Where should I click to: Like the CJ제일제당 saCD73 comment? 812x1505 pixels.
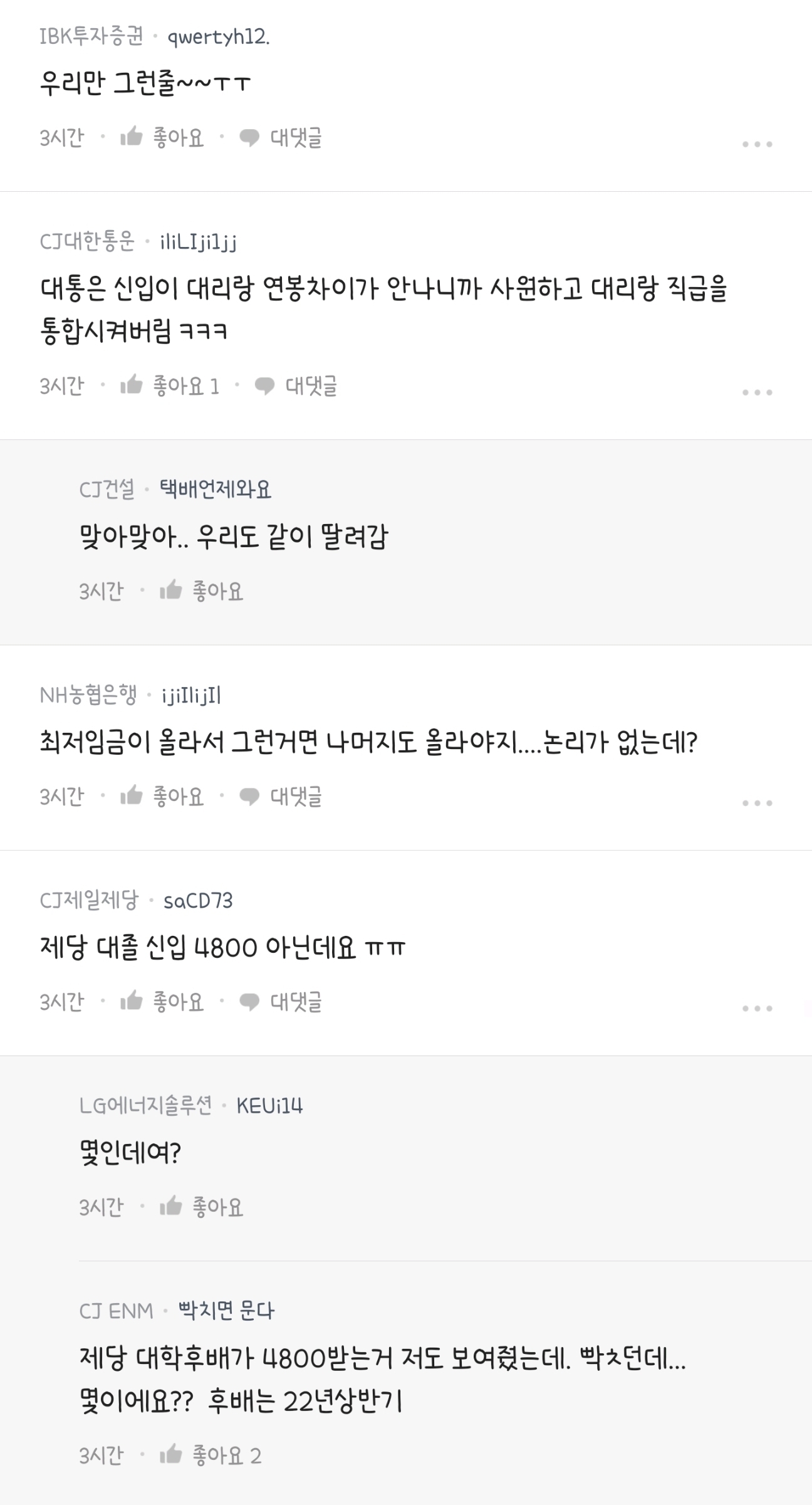162,1002
